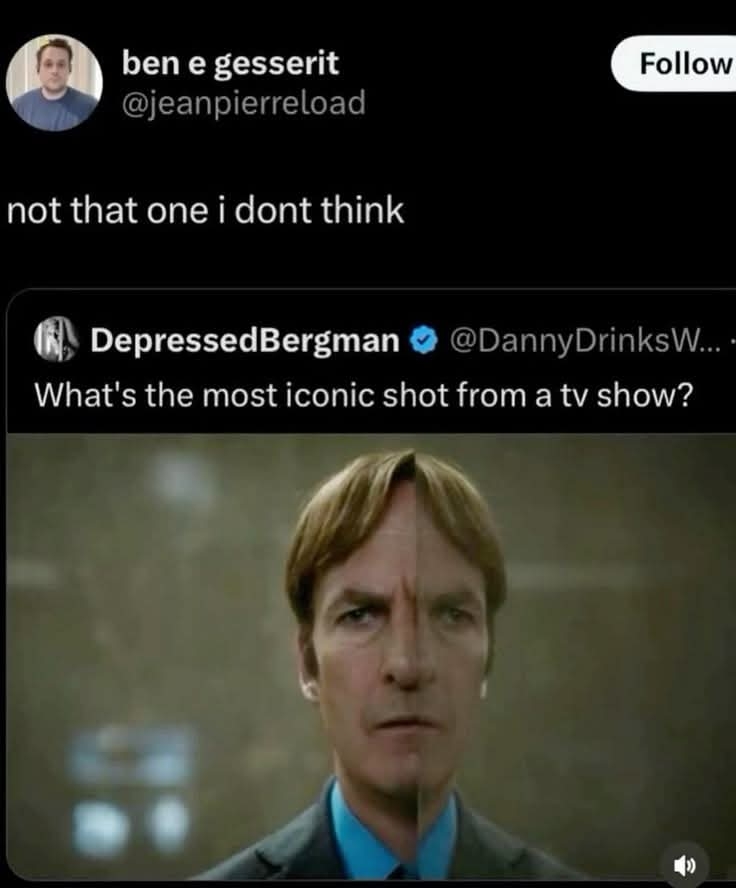
Task: Unmute the video with the speaker icon
Action: coord(685,864)
